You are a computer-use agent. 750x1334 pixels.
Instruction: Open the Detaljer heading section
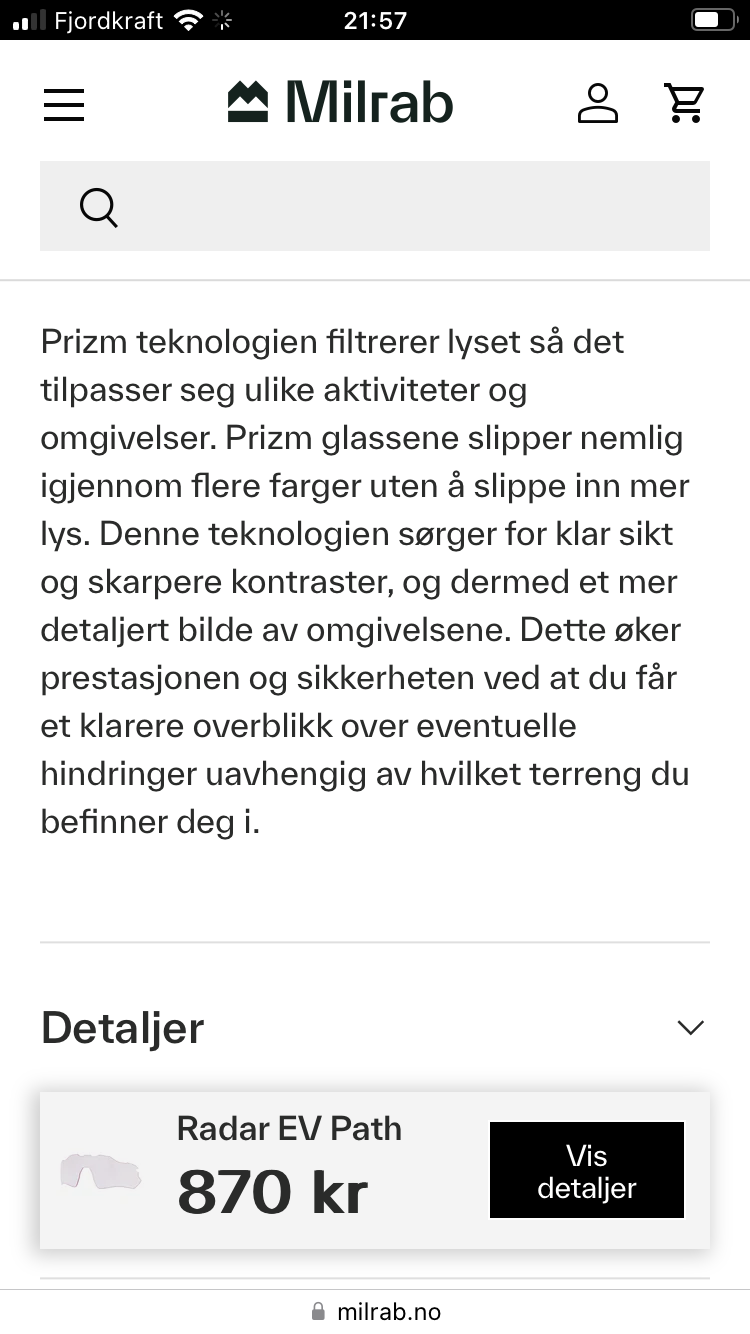(121, 1027)
